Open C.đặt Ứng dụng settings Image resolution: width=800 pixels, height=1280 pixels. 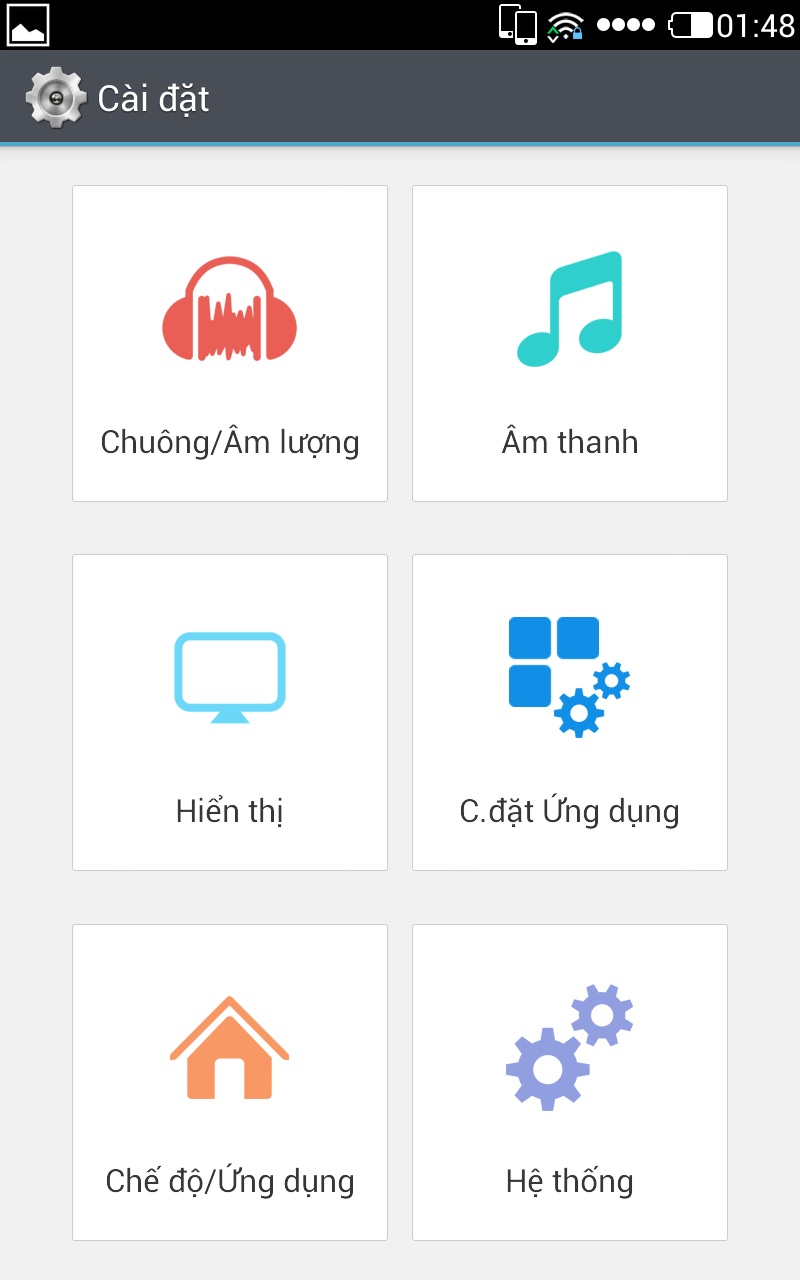tap(570, 712)
